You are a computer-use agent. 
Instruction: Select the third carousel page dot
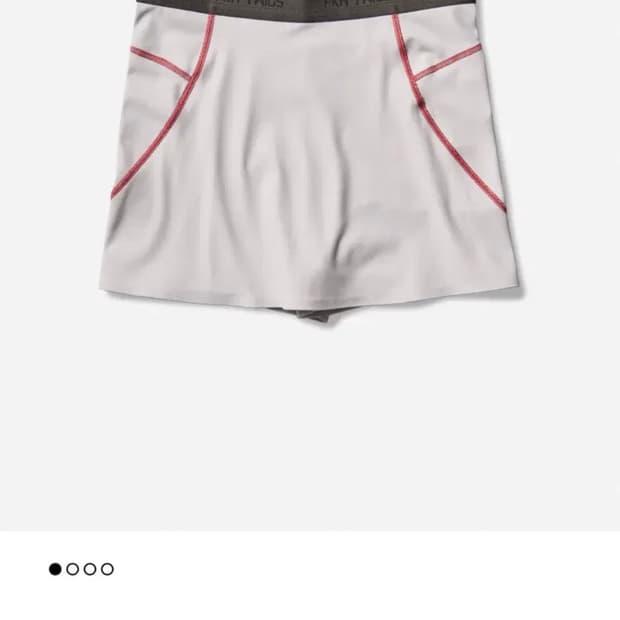(90, 569)
